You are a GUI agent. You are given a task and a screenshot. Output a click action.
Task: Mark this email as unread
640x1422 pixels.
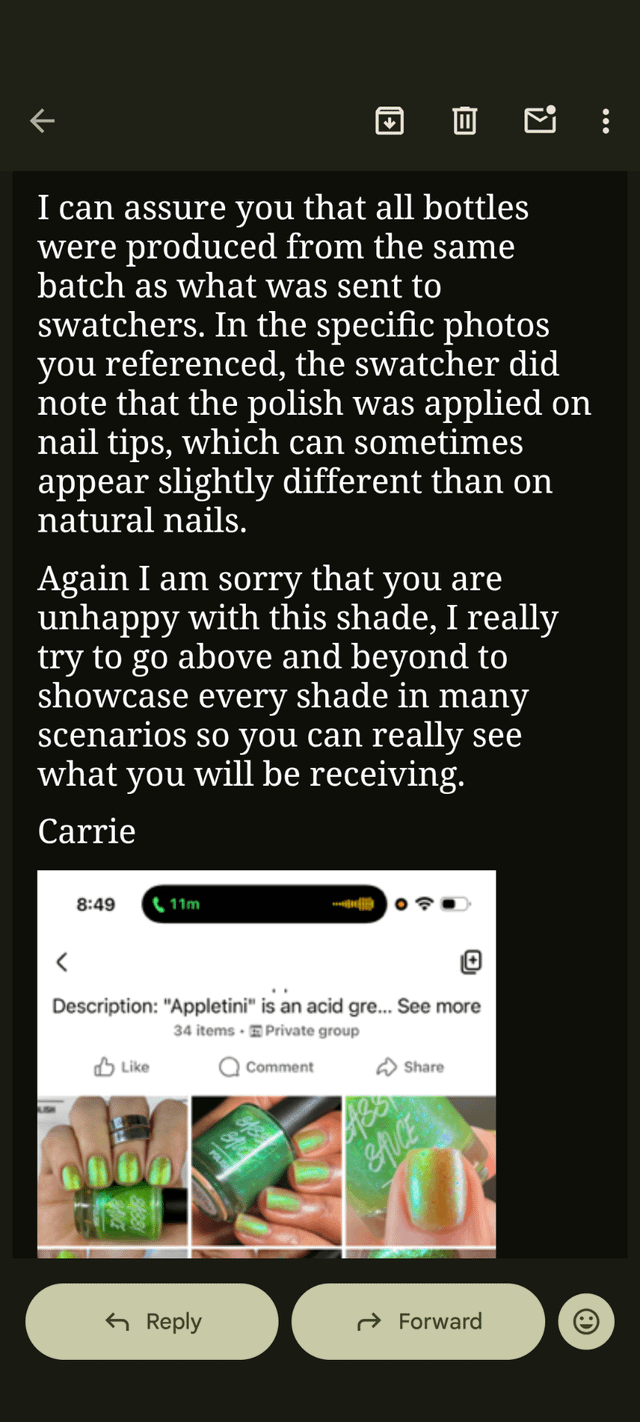click(540, 120)
